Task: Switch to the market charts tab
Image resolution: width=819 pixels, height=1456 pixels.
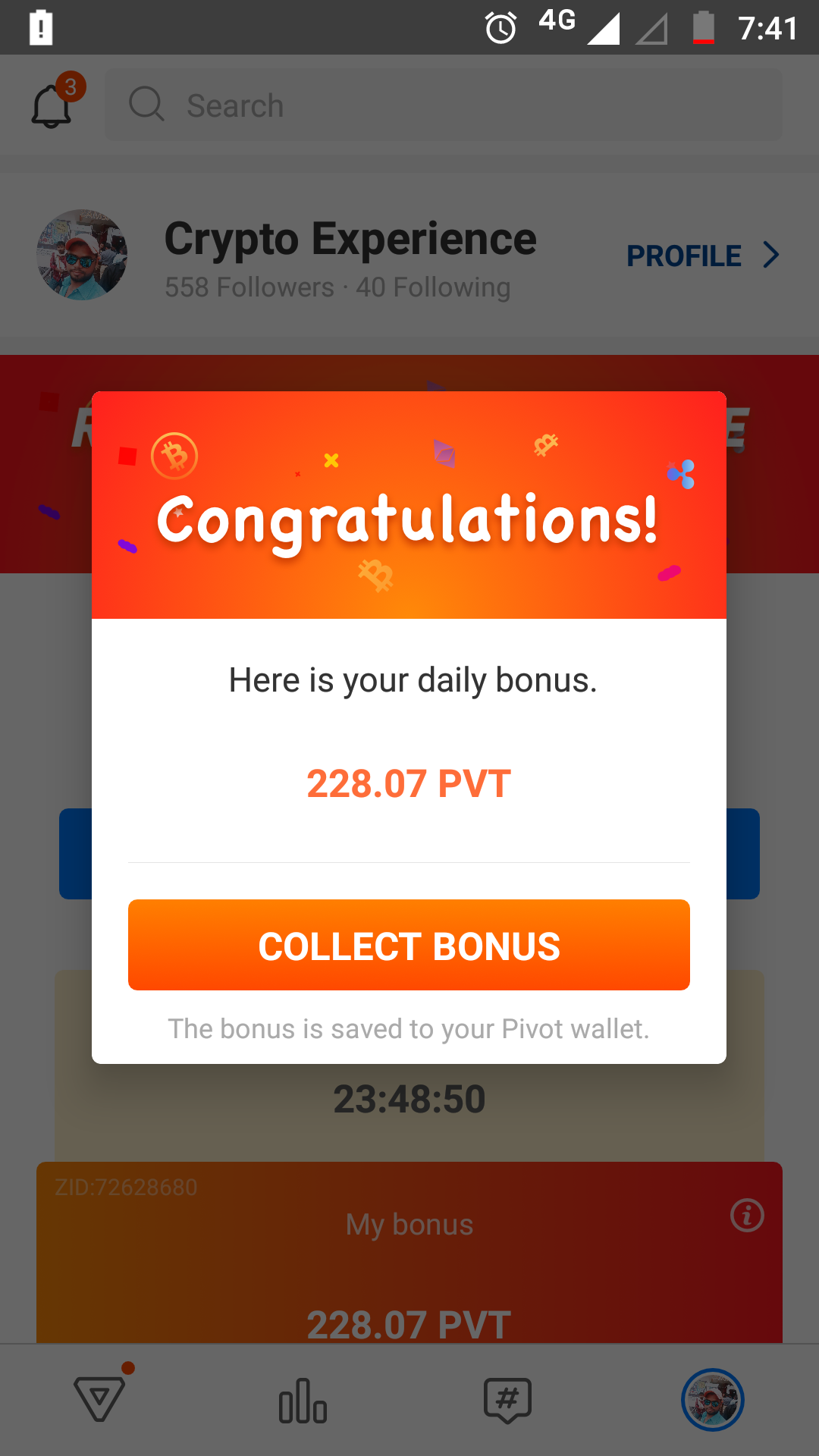Action: 303,1400
